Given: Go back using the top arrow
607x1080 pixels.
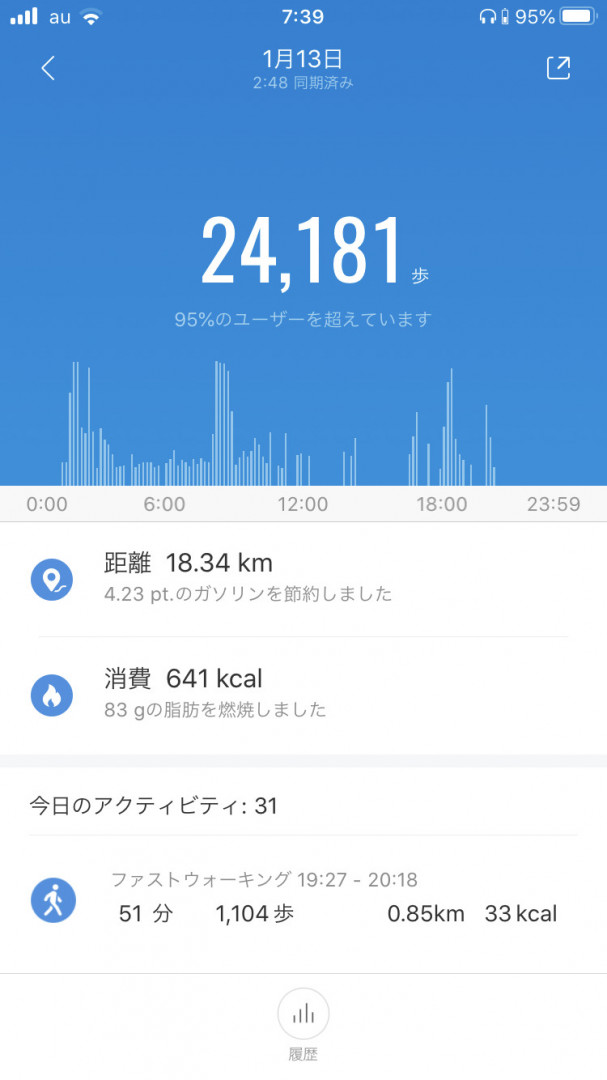Looking at the screenshot, I should tap(48, 68).
